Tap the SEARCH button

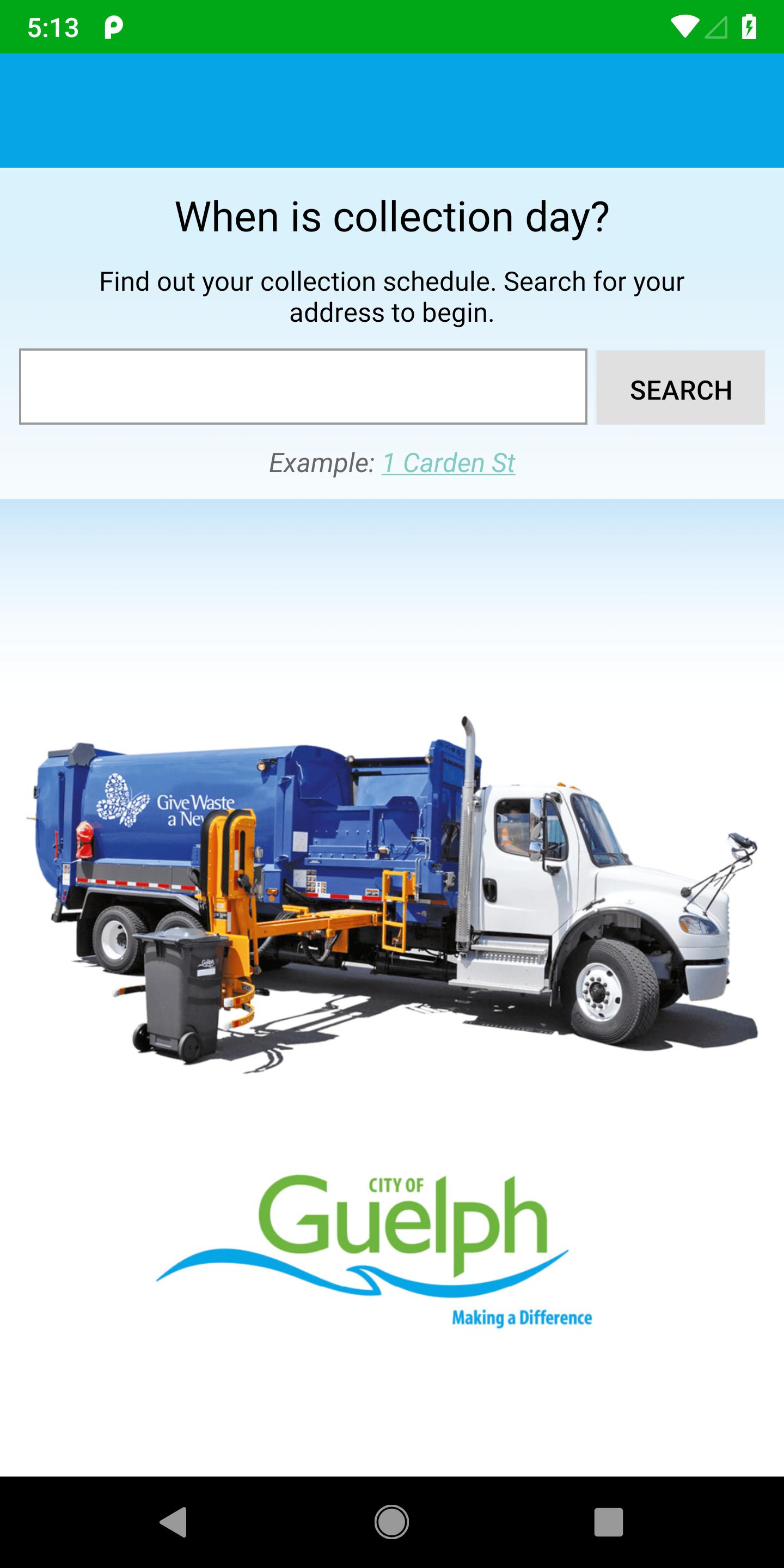point(680,388)
